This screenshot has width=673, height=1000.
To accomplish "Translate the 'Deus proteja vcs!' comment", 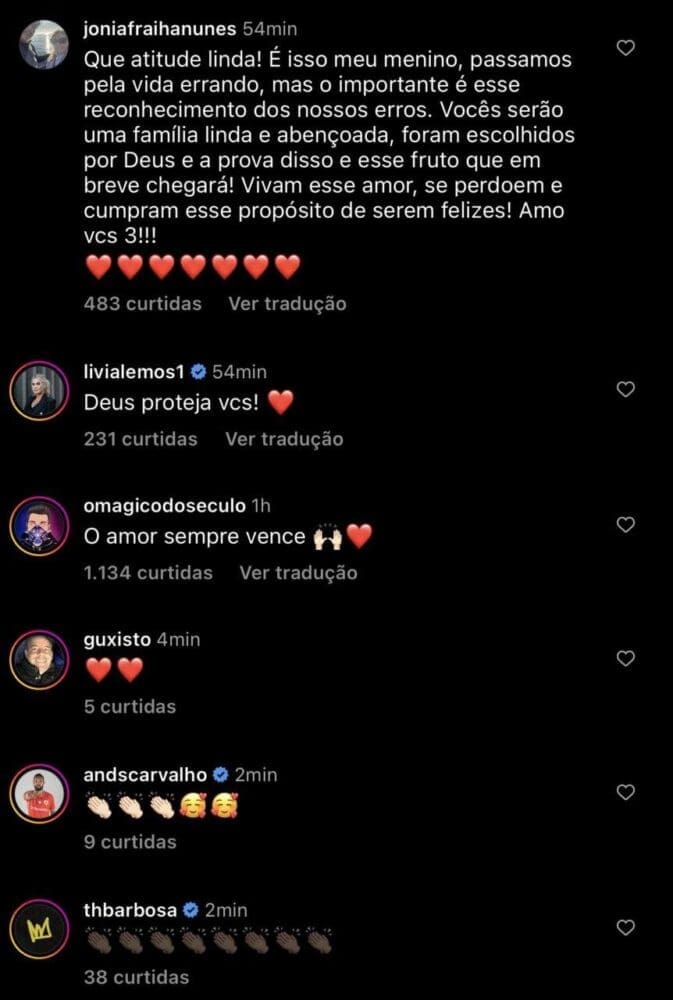I will (284, 439).
